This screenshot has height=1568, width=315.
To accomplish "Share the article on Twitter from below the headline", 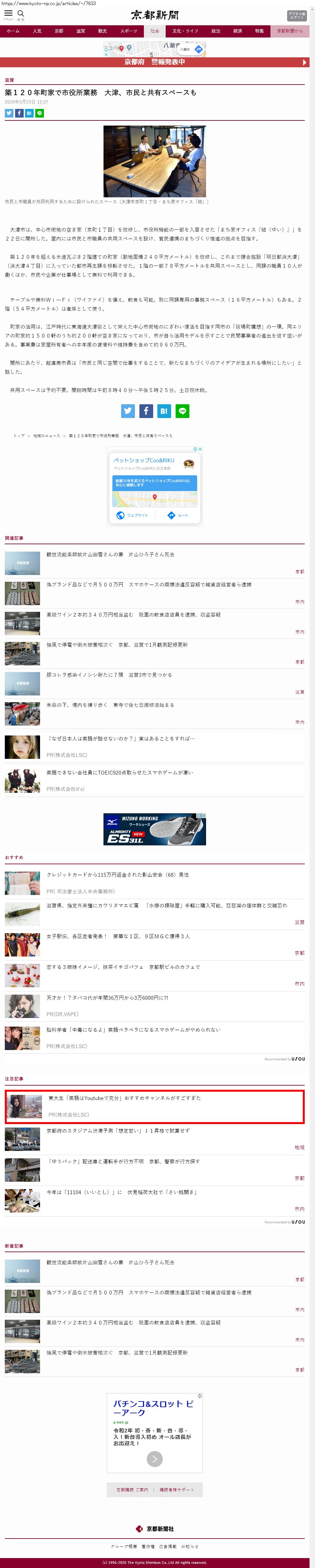I will [x=9, y=113].
